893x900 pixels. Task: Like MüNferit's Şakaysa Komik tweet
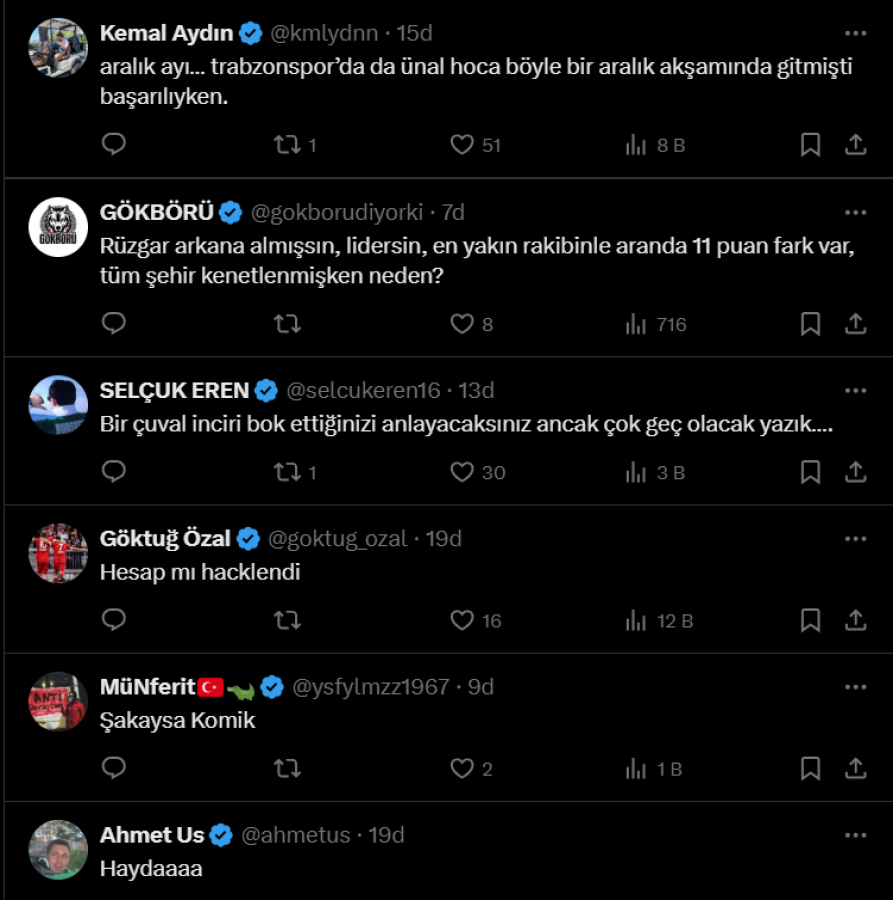tap(461, 768)
